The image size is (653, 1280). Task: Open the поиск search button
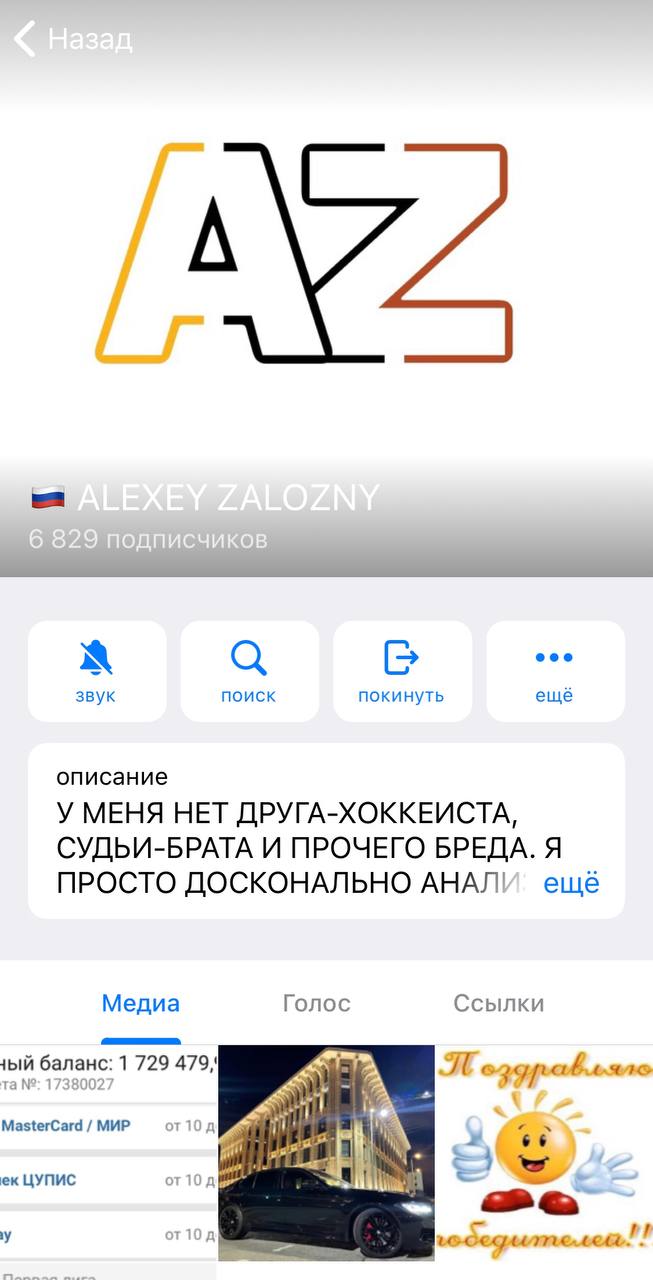tap(249, 671)
